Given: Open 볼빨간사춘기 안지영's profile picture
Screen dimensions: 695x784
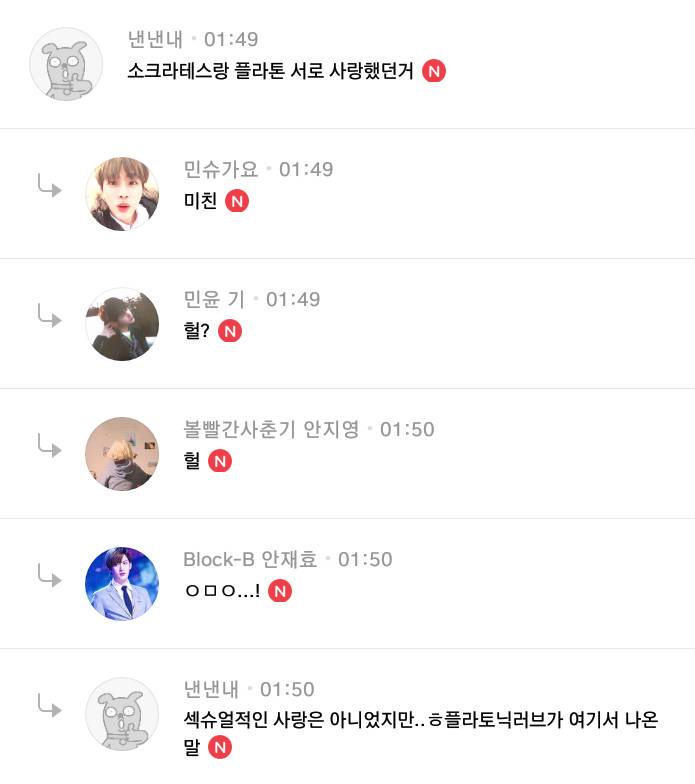Looking at the screenshot, I should (x=122, y=454).
